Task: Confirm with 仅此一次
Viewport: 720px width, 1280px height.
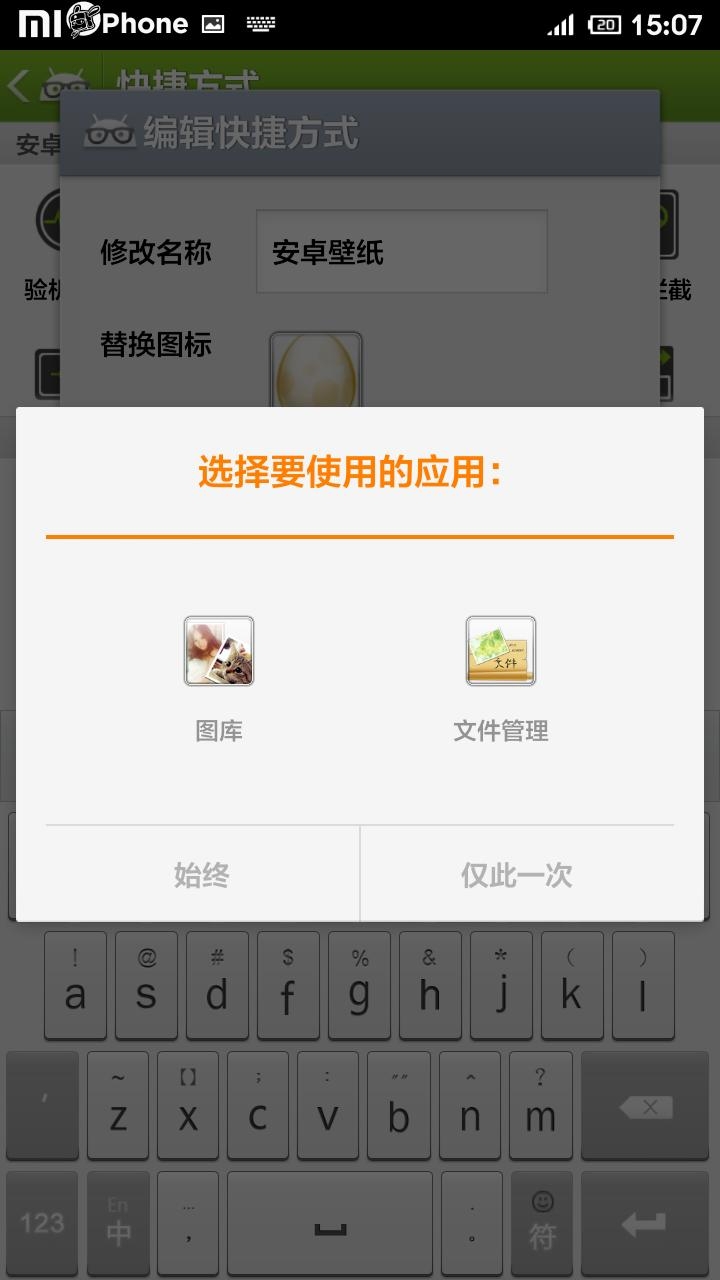Action: [x=517, y=875]
